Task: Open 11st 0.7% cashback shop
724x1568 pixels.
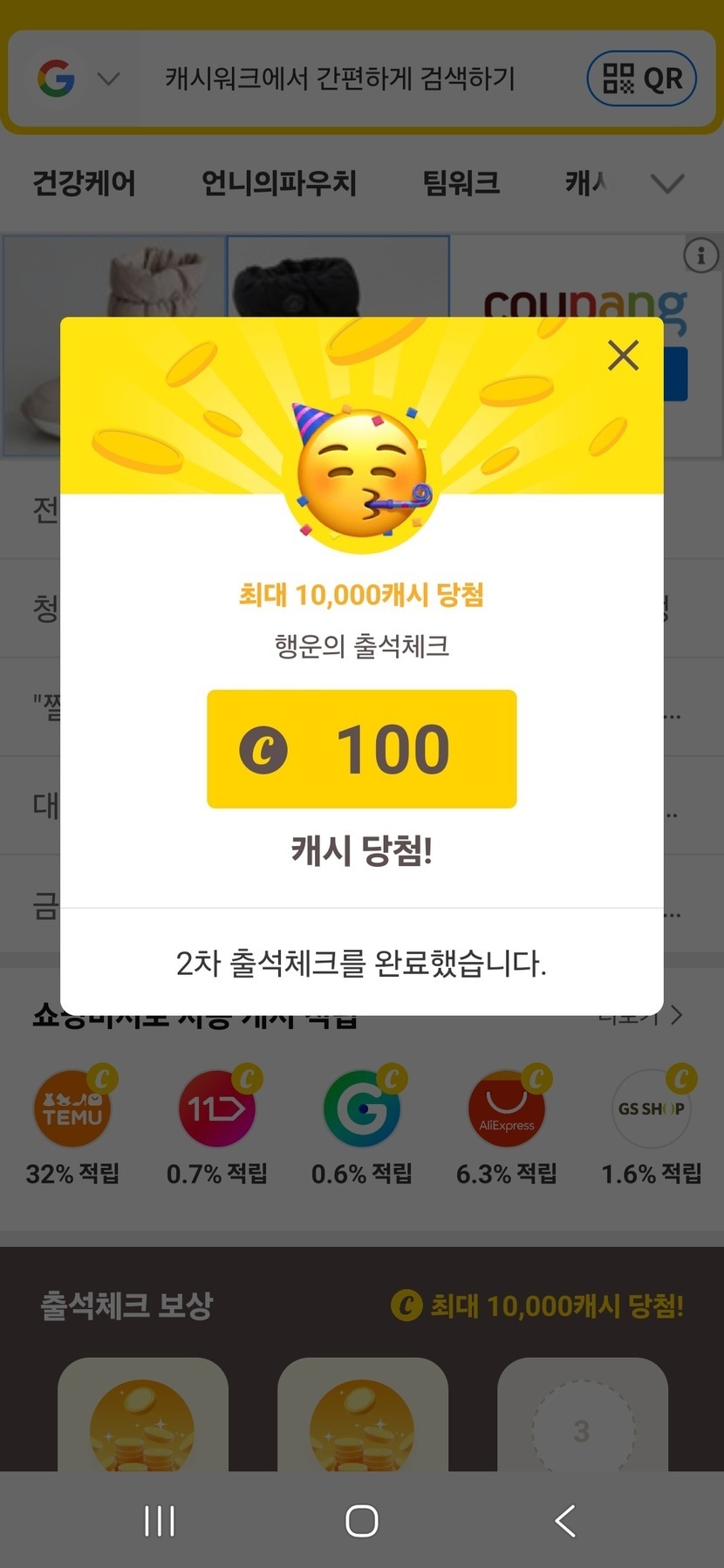Action: 217,1109
